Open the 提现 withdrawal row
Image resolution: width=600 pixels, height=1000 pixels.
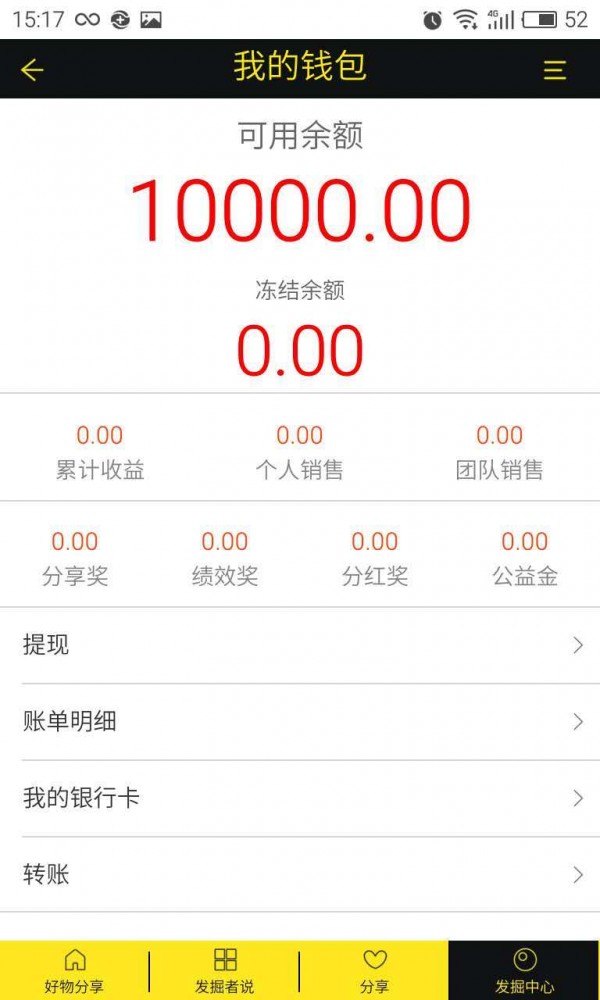300,646
